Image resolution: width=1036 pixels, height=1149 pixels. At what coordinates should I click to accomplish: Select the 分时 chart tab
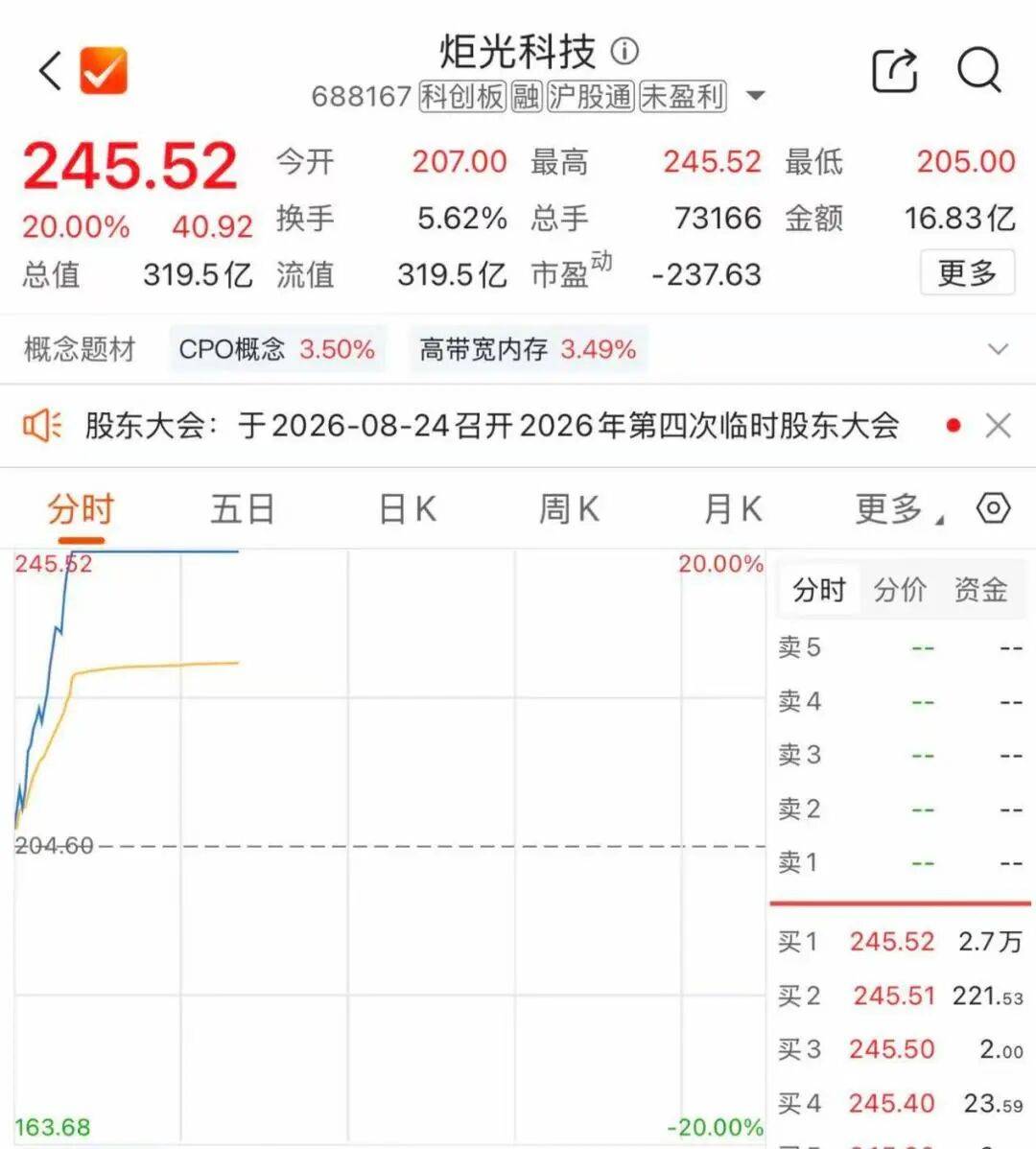click(81, 509)
